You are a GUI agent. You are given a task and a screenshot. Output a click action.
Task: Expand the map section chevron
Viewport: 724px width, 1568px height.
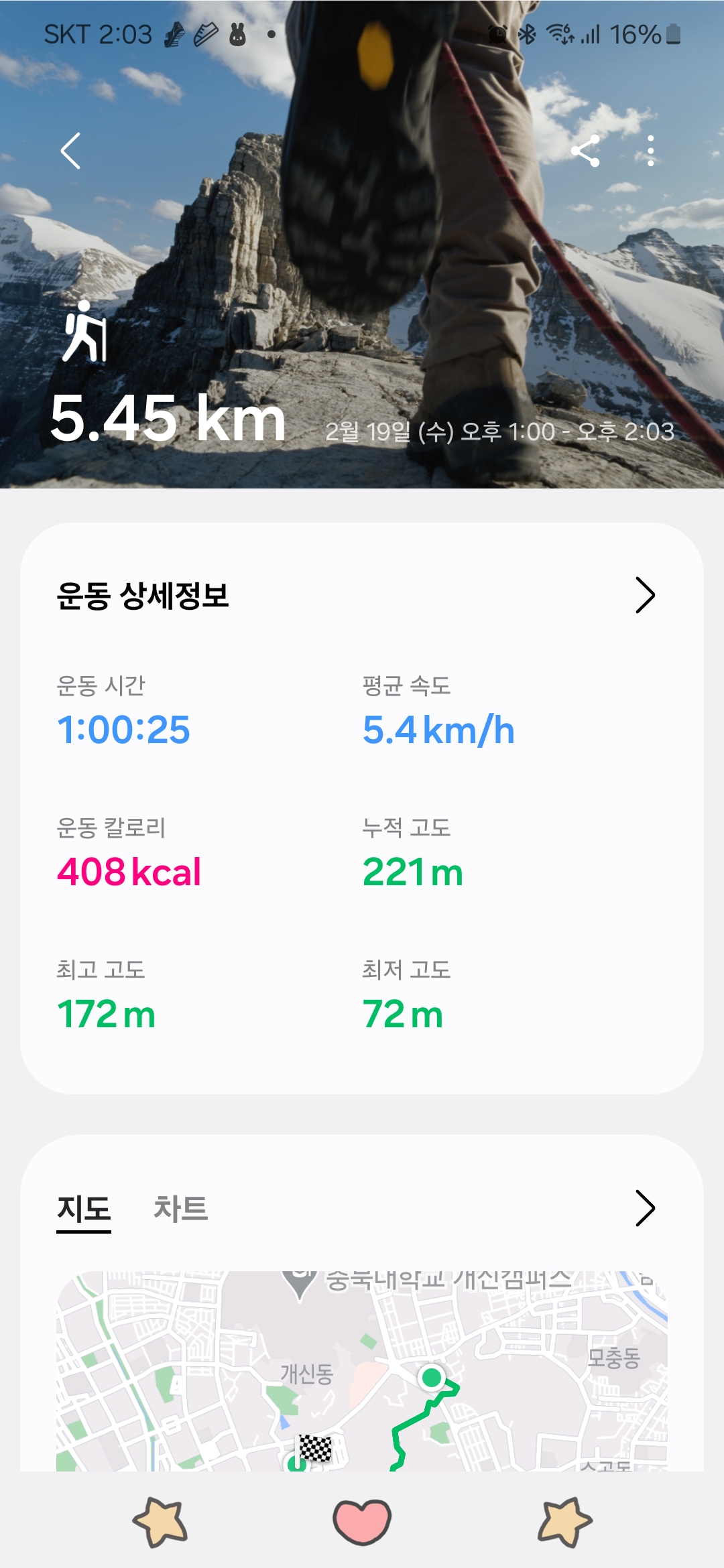click(645, 1208)
